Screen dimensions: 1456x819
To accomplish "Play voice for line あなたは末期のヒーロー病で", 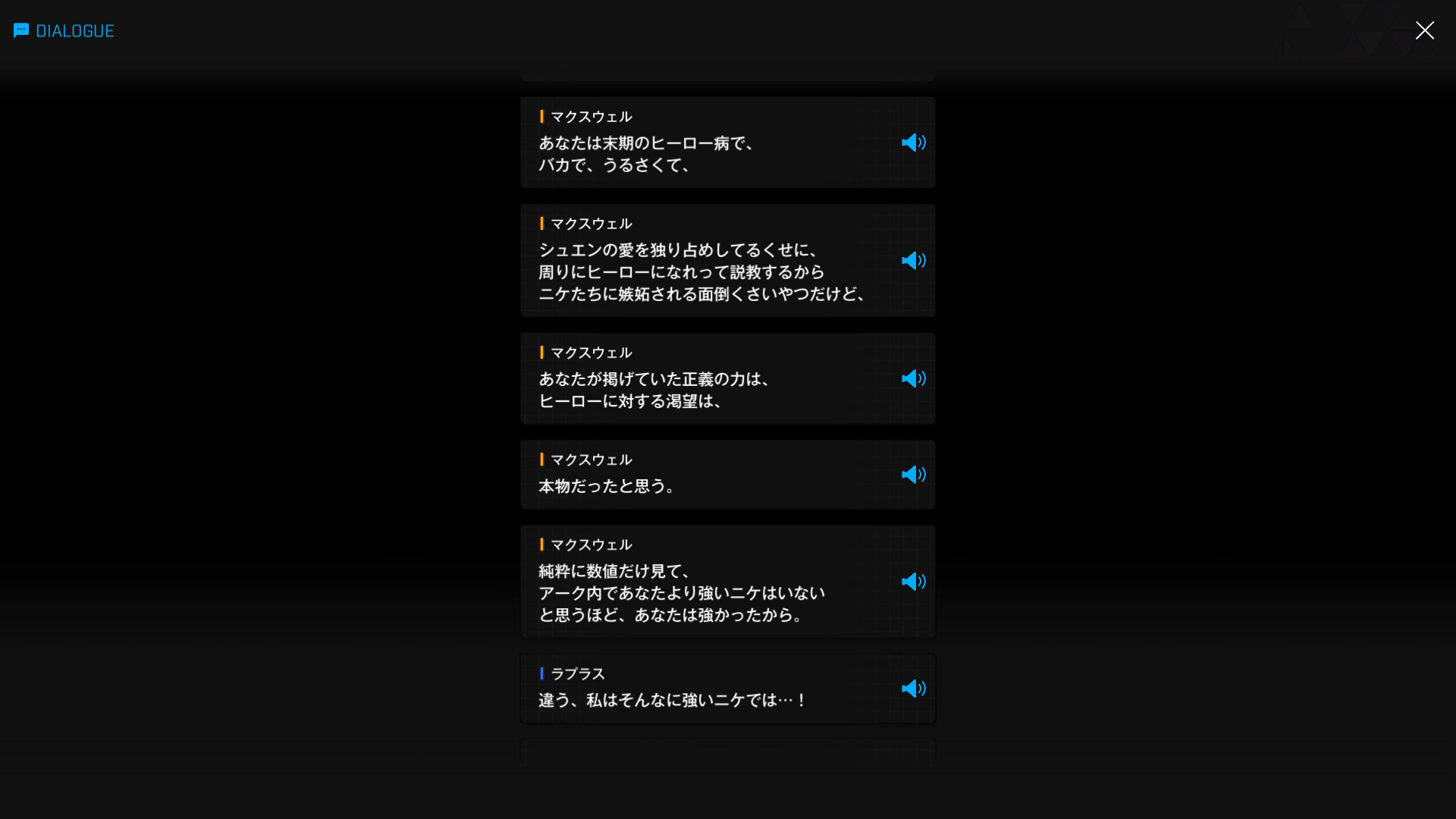I will pyautogui.click(x=913, y=143).
